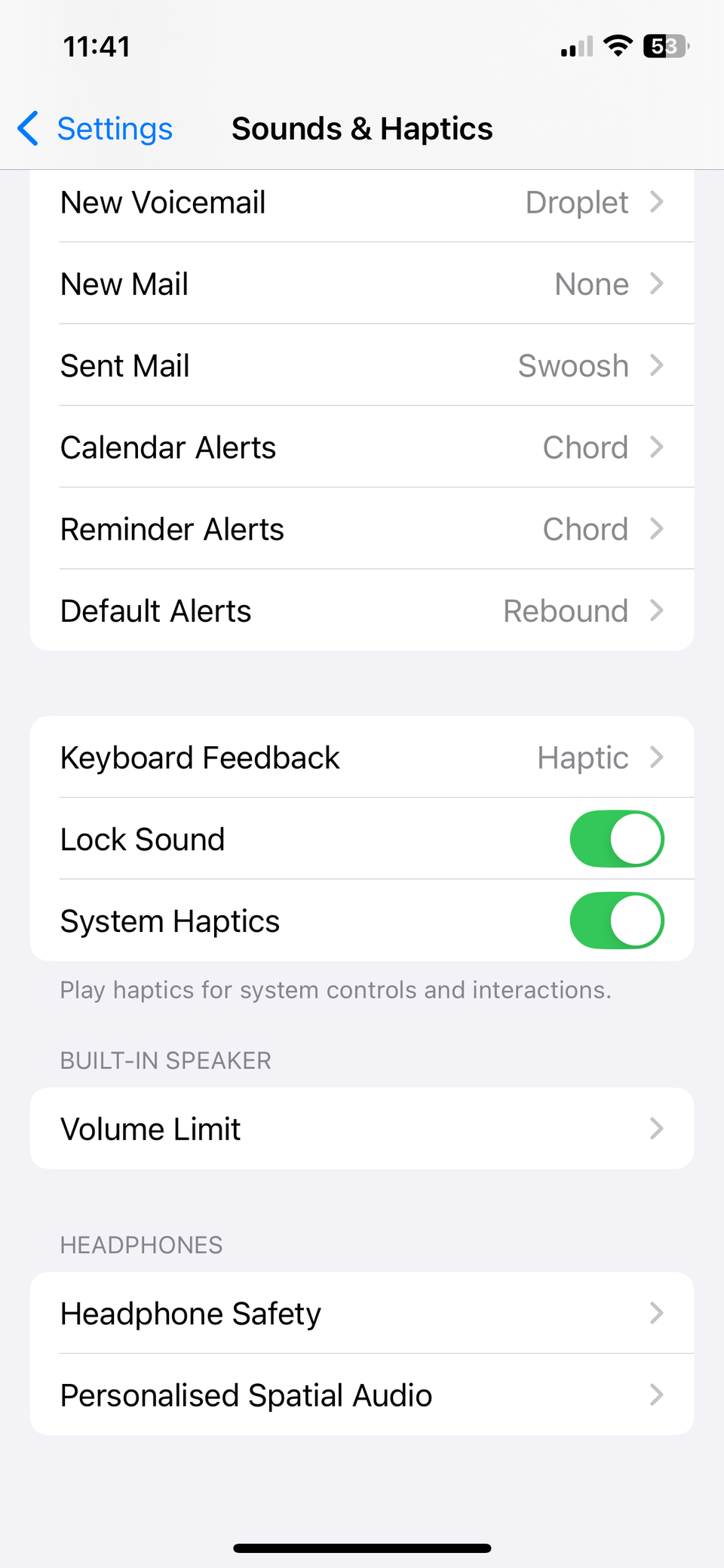
Task: Open Calendar Alerts sound options
Action: (x=362, y=447)
